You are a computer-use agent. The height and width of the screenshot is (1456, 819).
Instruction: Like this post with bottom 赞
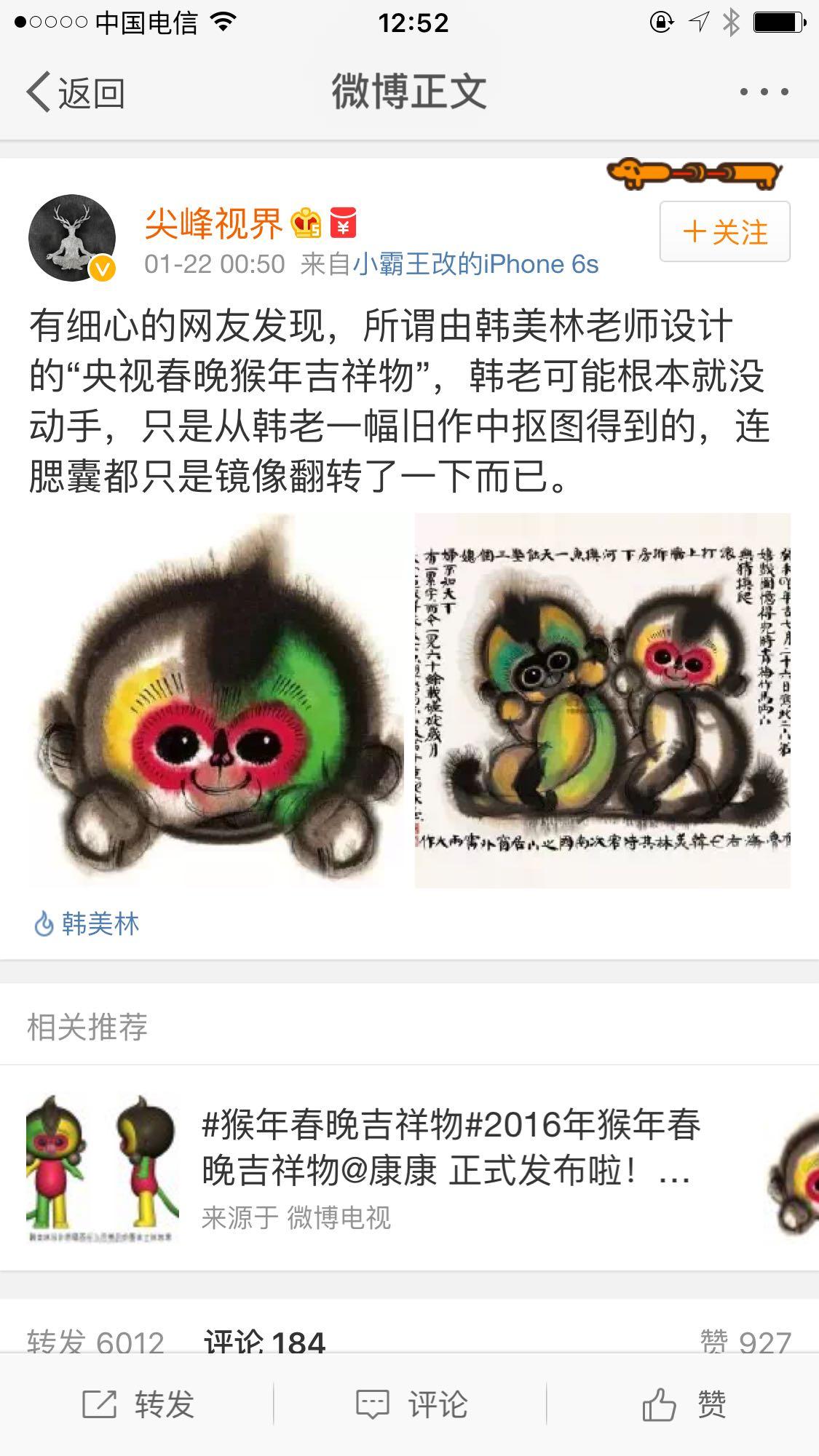pos(683,1404)
